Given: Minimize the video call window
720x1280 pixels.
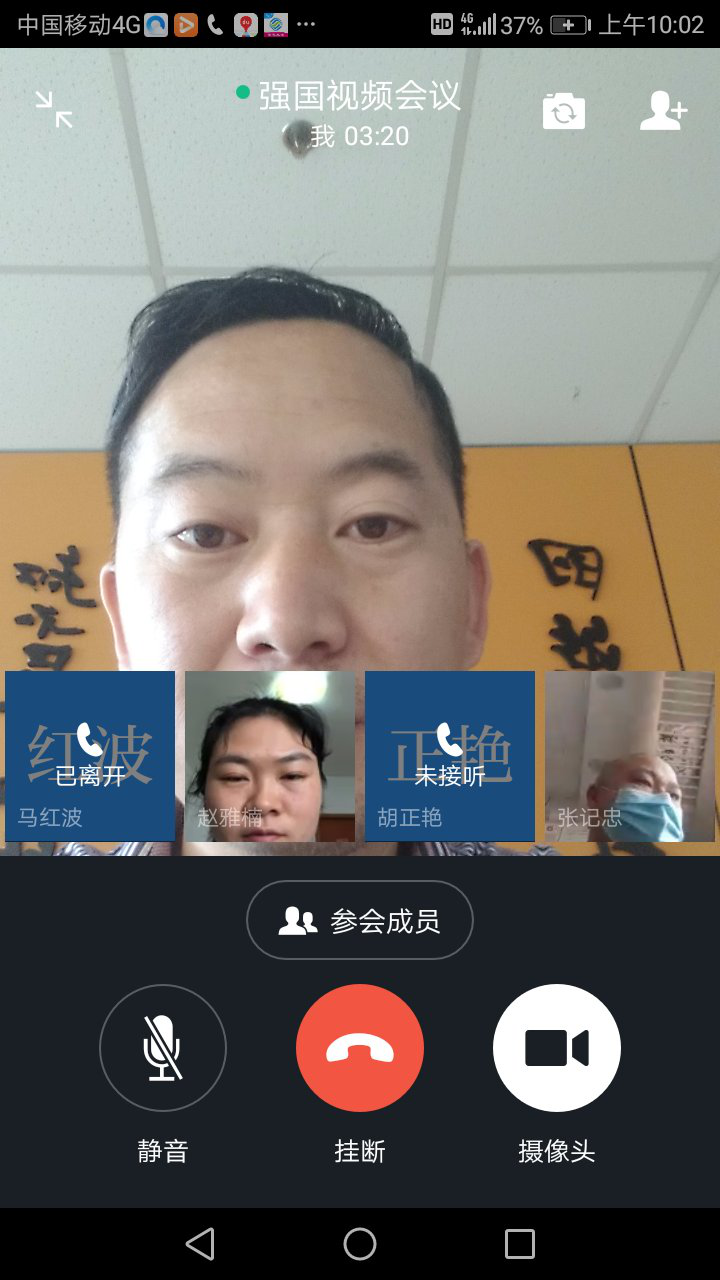Looking at the screenshot, I should click(x=54, y=109).
